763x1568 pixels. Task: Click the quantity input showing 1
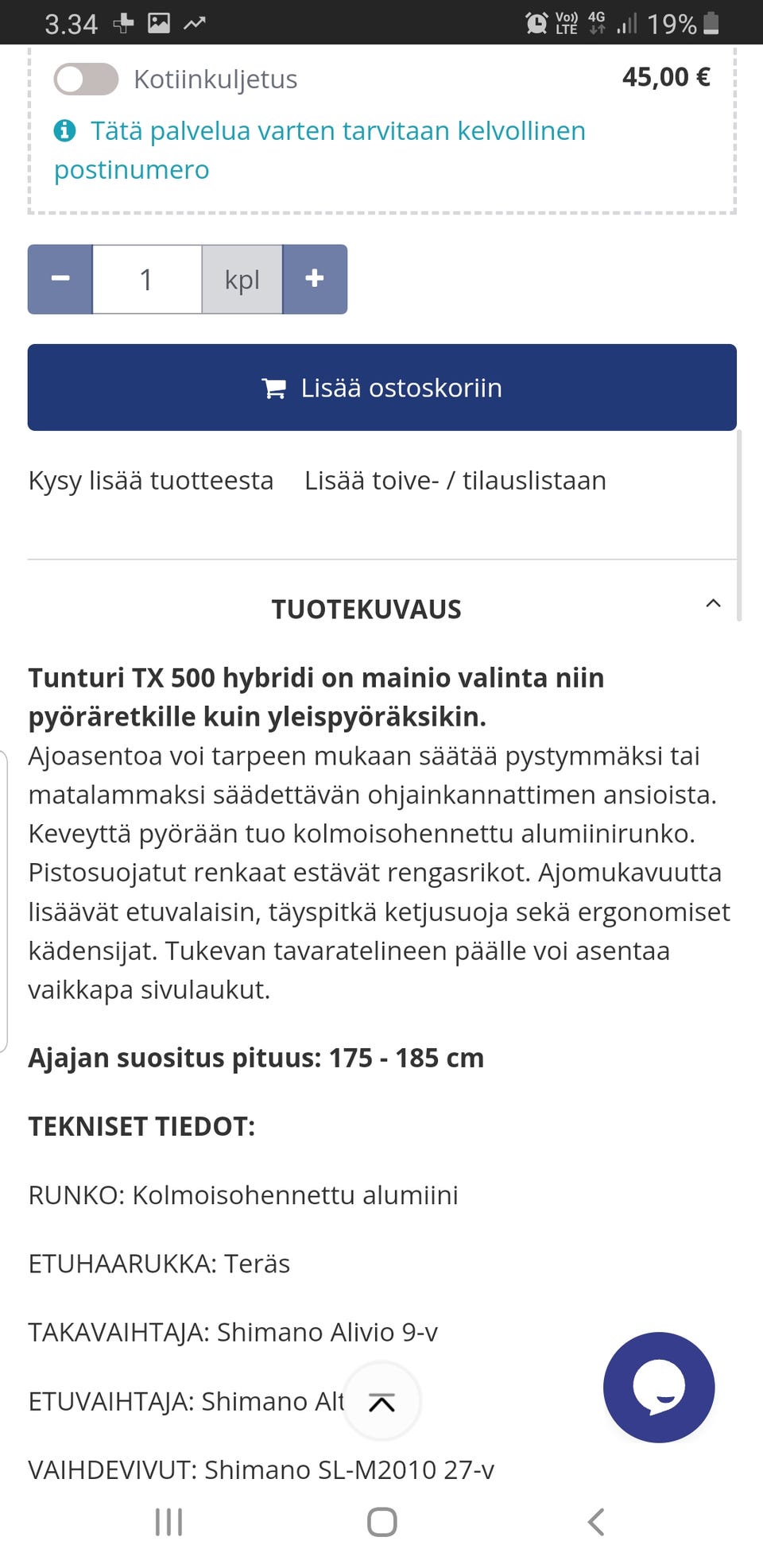click(x=146, y=279)
